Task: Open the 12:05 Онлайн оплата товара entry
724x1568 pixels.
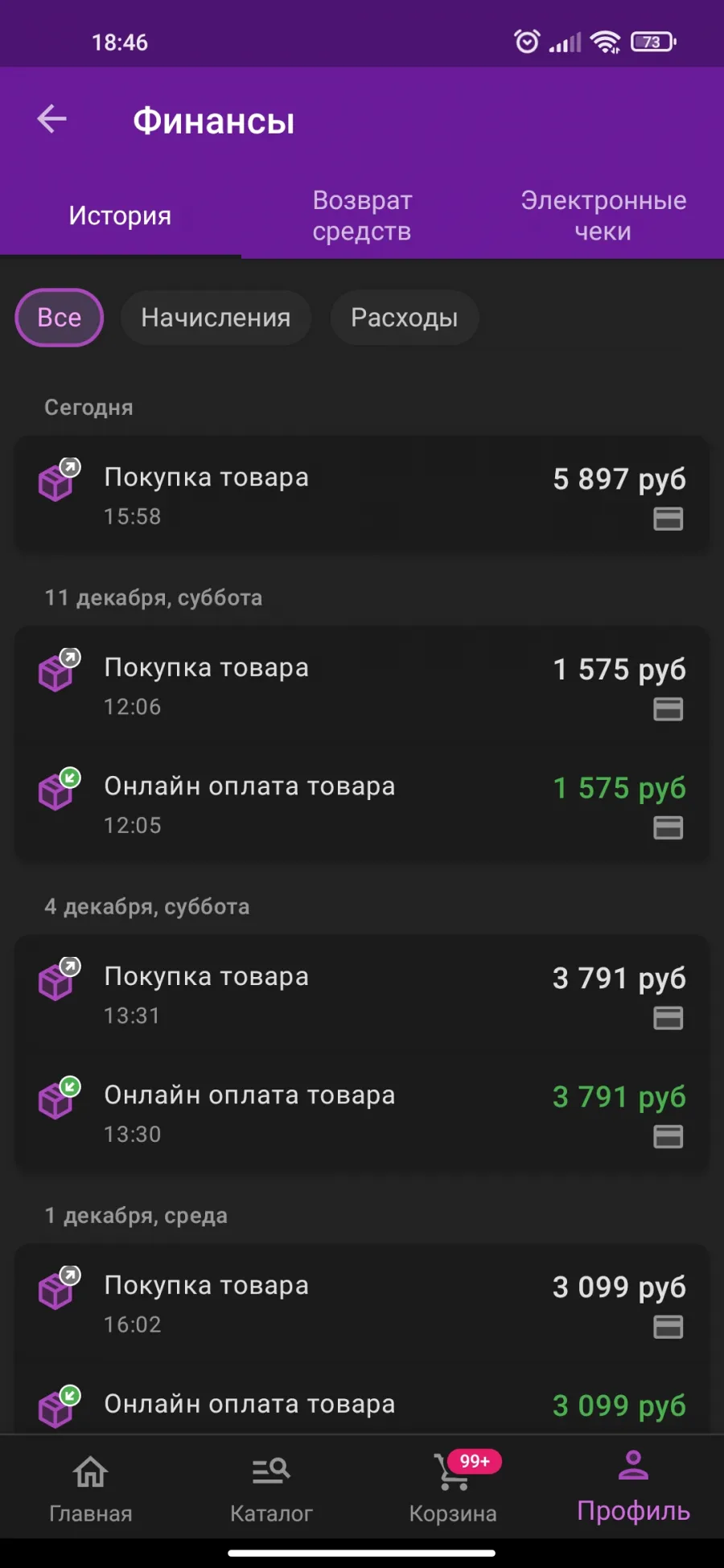Action: point(362,805)
